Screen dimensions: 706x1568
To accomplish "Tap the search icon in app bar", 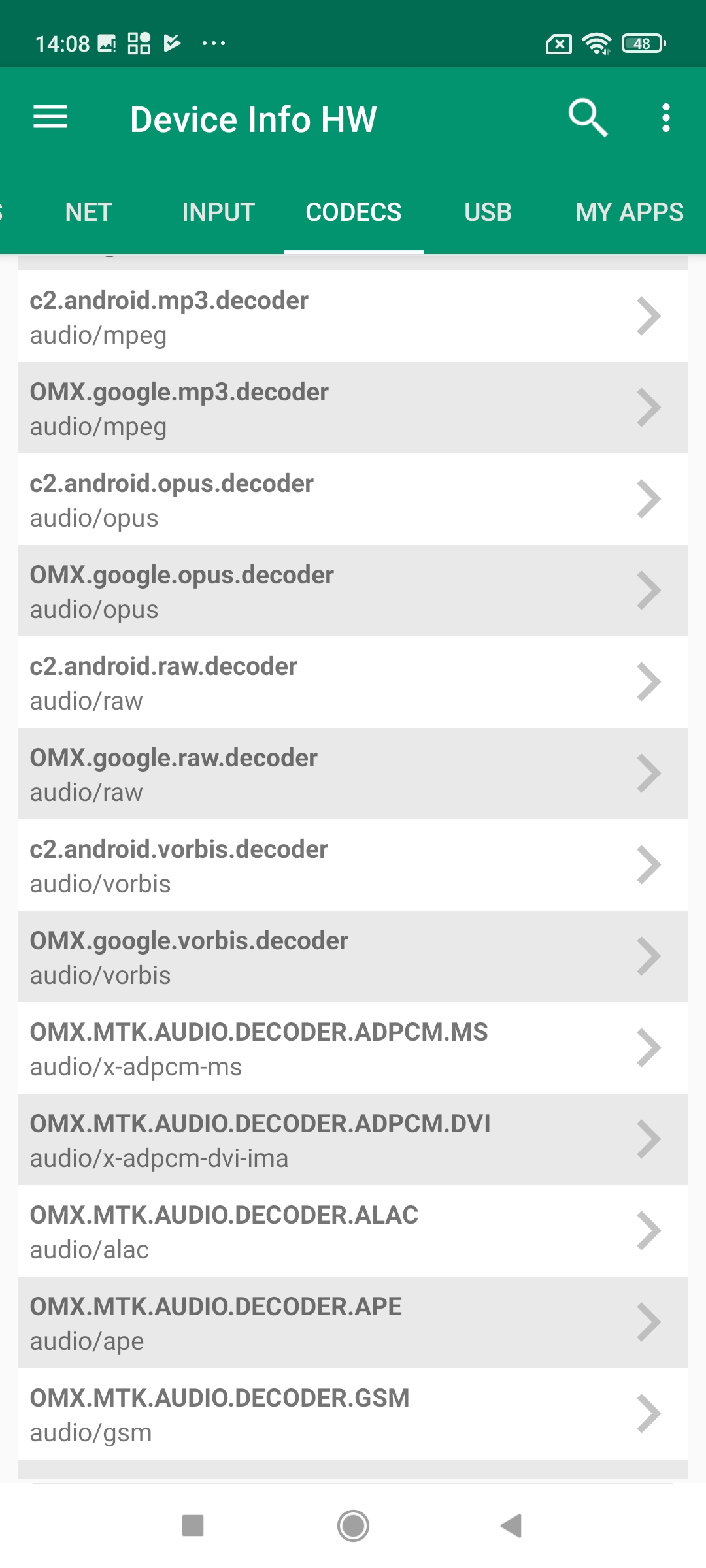I will [x=588, y=118].
